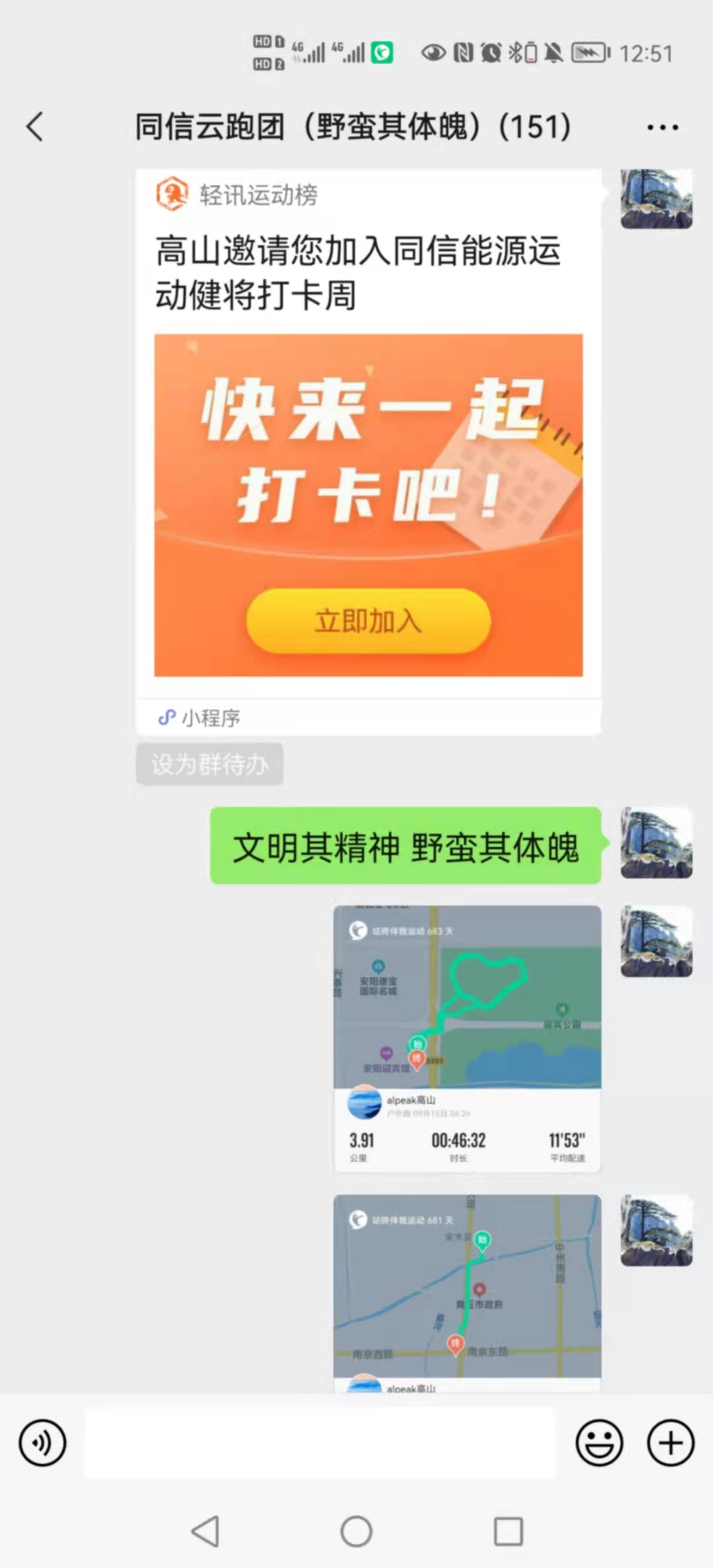Open the 轻讯运动榜 mini program invitation card
713x1568 pixels.
pos(368,449)
